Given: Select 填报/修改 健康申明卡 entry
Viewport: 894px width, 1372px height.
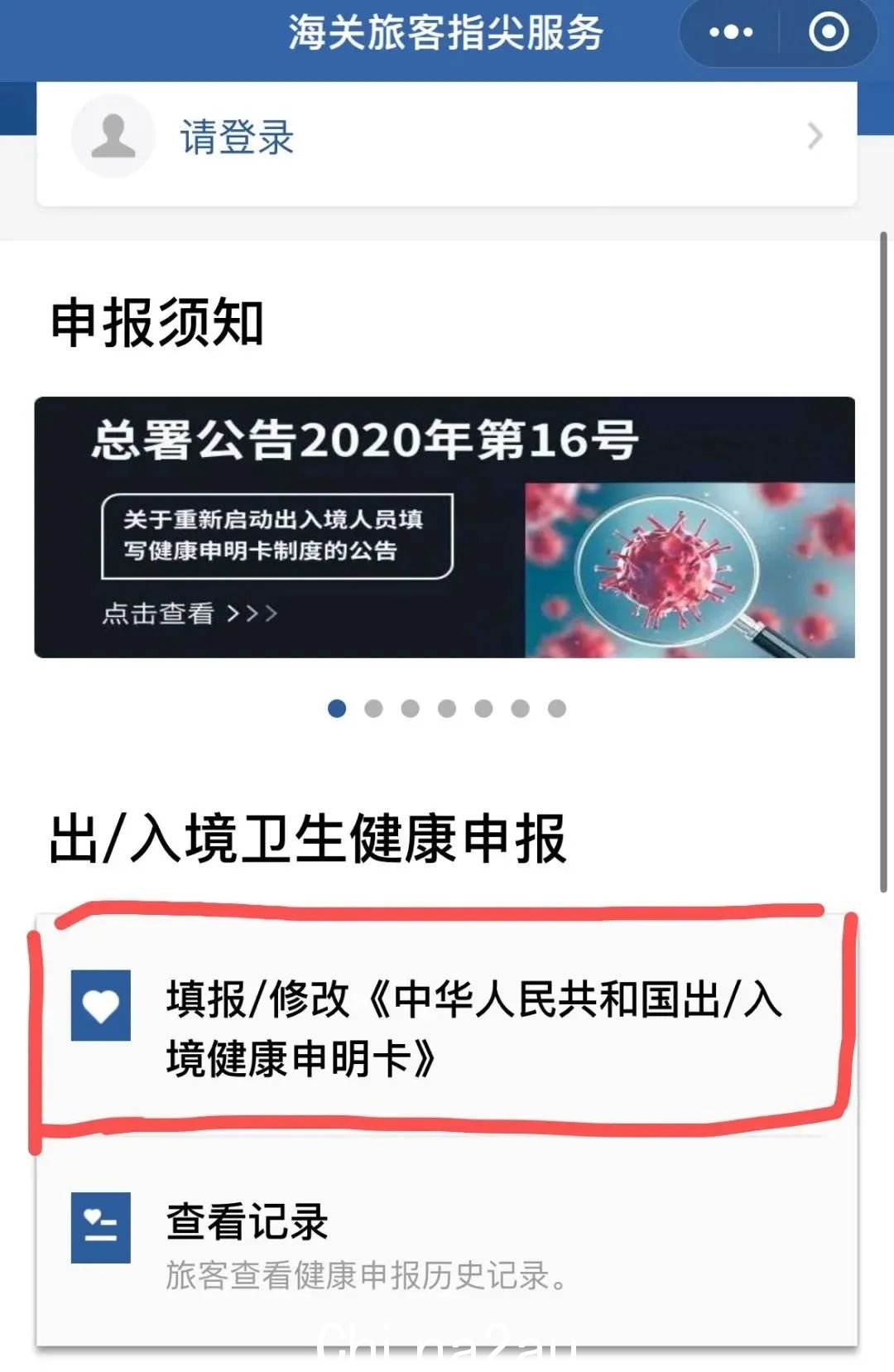Looking at the screenshot, I should (446, 1027).
